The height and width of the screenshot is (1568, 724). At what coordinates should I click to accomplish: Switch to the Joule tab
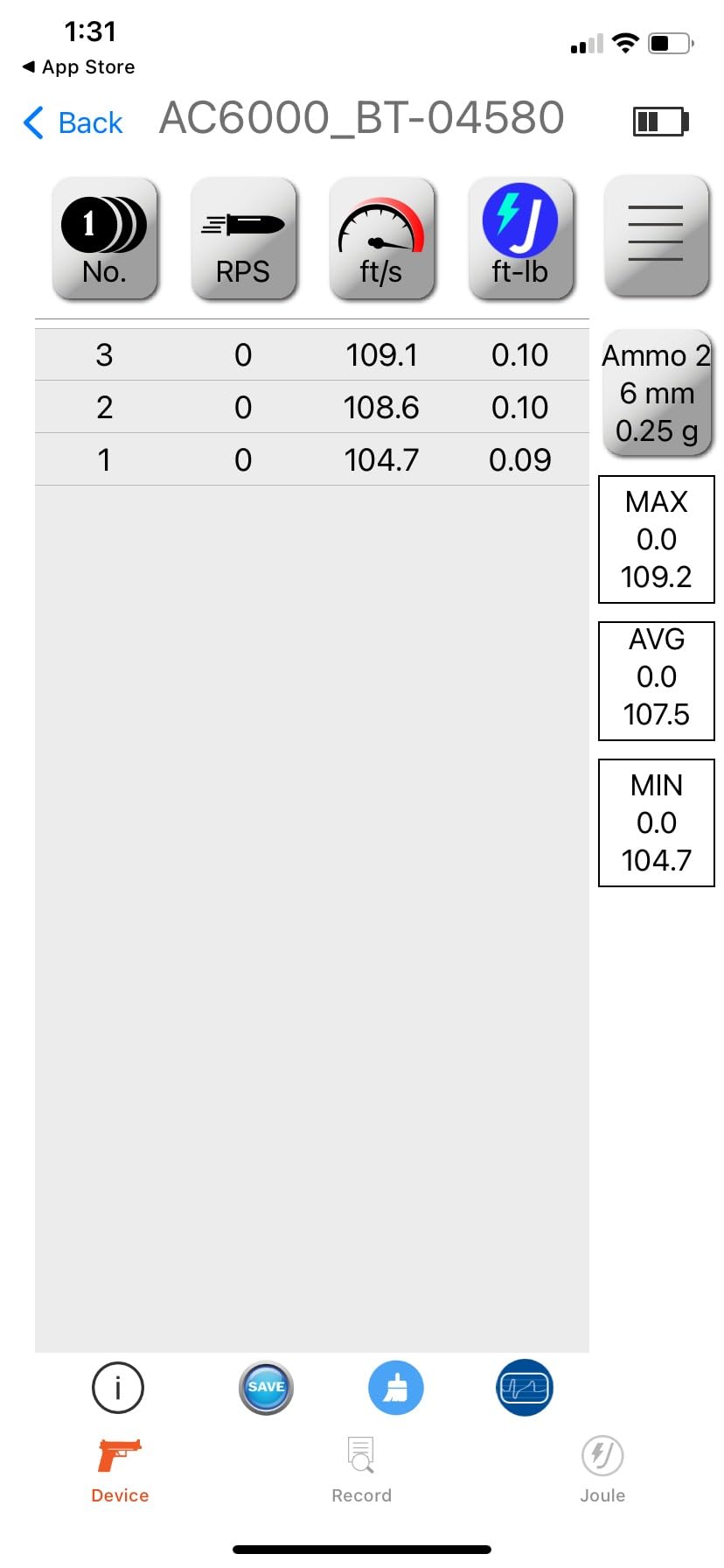tap(602, 1470)
